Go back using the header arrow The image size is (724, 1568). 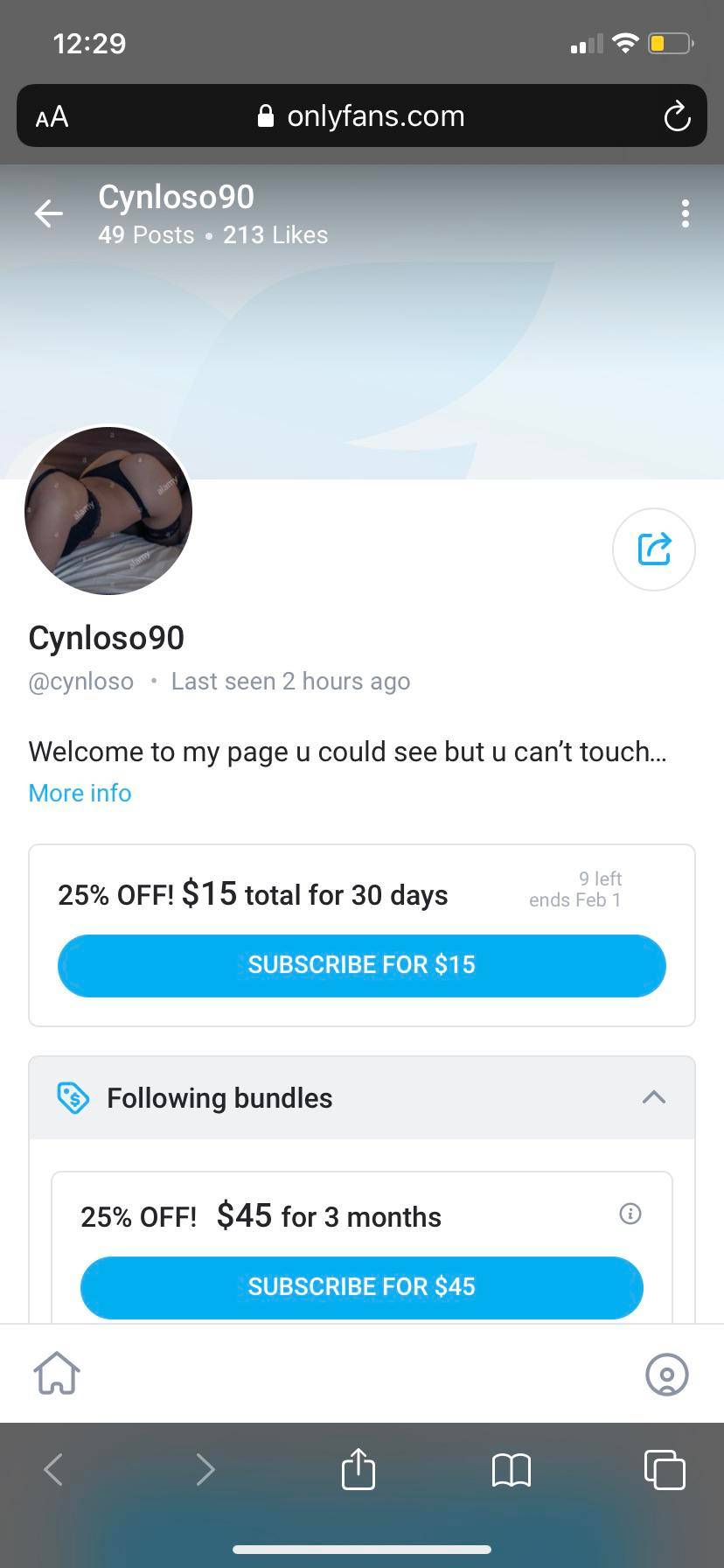point(49,213)
